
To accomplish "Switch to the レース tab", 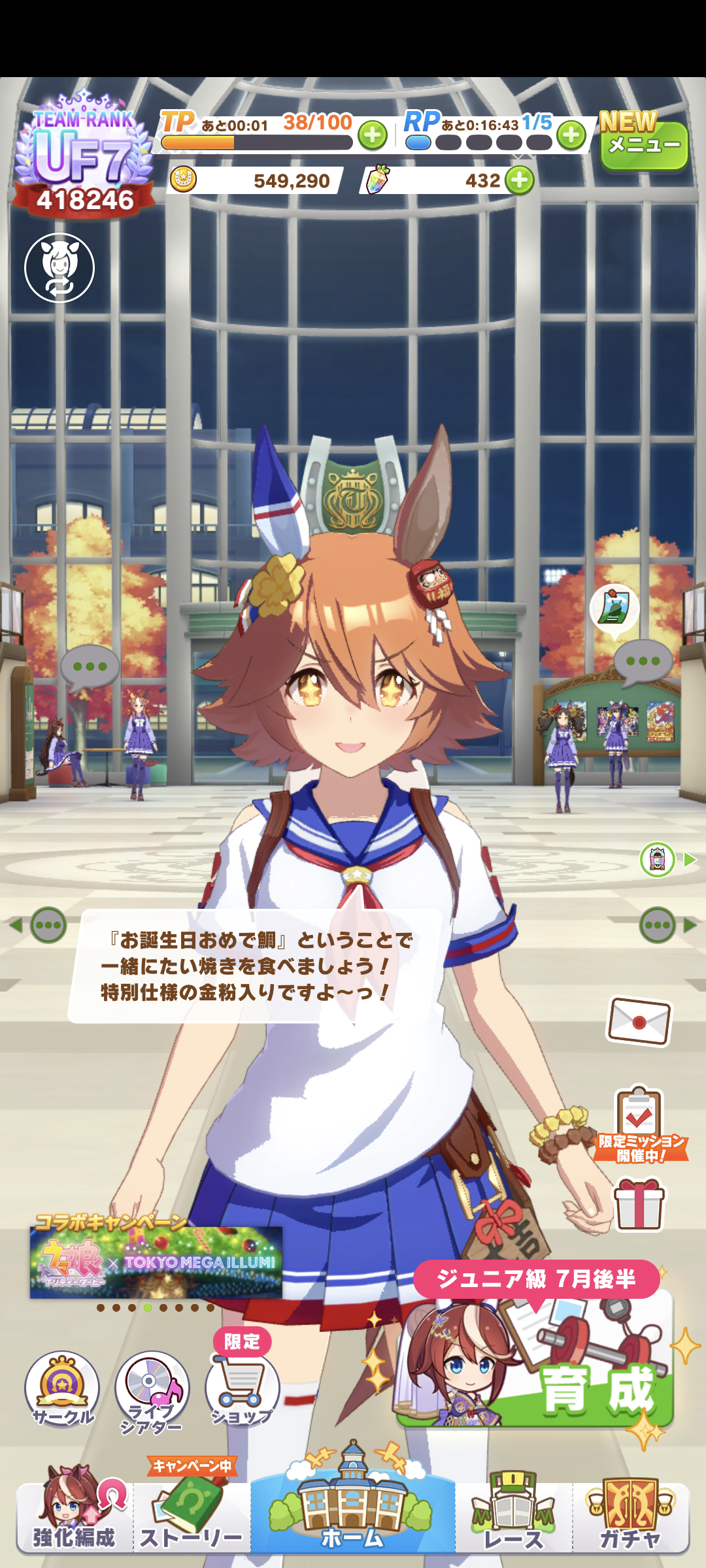I will tap(514, 1516).
